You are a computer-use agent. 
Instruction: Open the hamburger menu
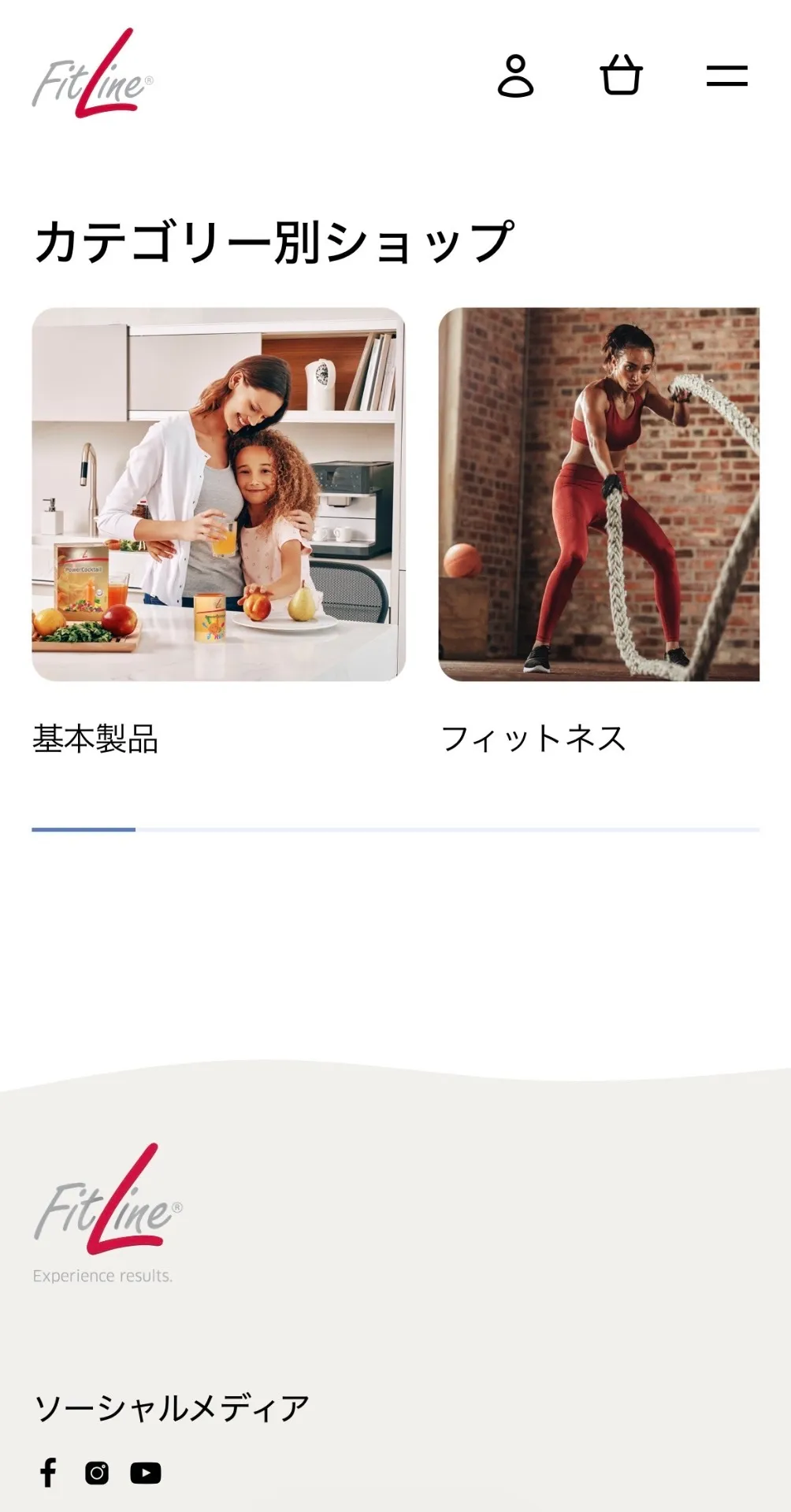(x=726, y=76)
